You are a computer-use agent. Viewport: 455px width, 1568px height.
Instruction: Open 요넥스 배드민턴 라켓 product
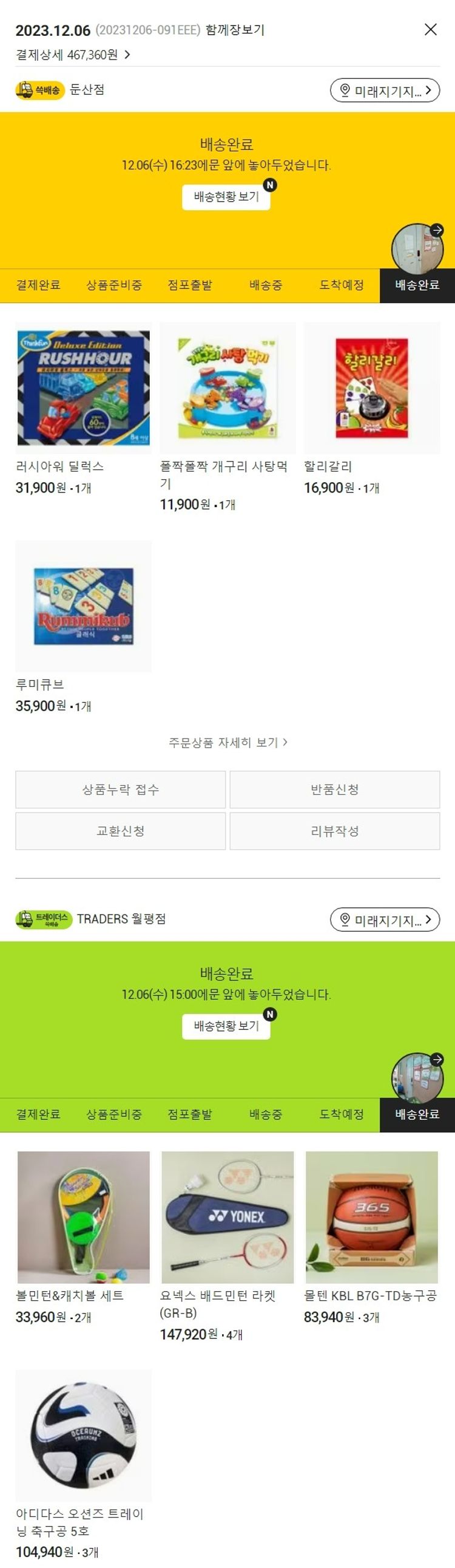point(227,1218)
